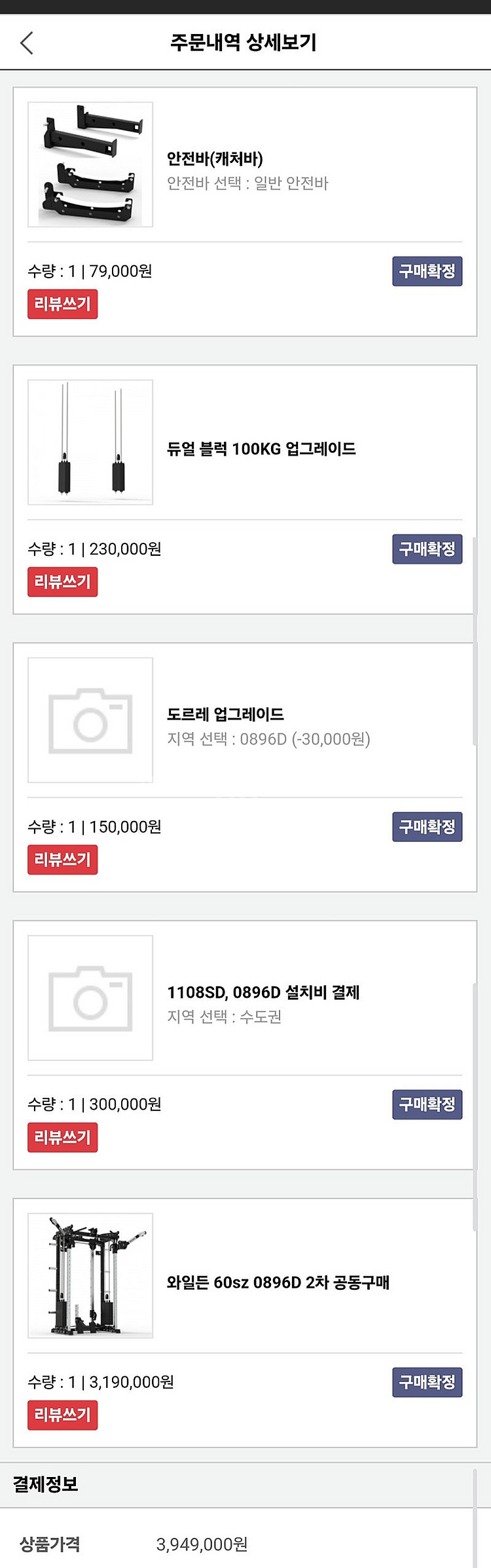This screenshot has width=491, height=1568.
Task: Open the 안전바(캐처바) product image
Action: coord(90,164)
